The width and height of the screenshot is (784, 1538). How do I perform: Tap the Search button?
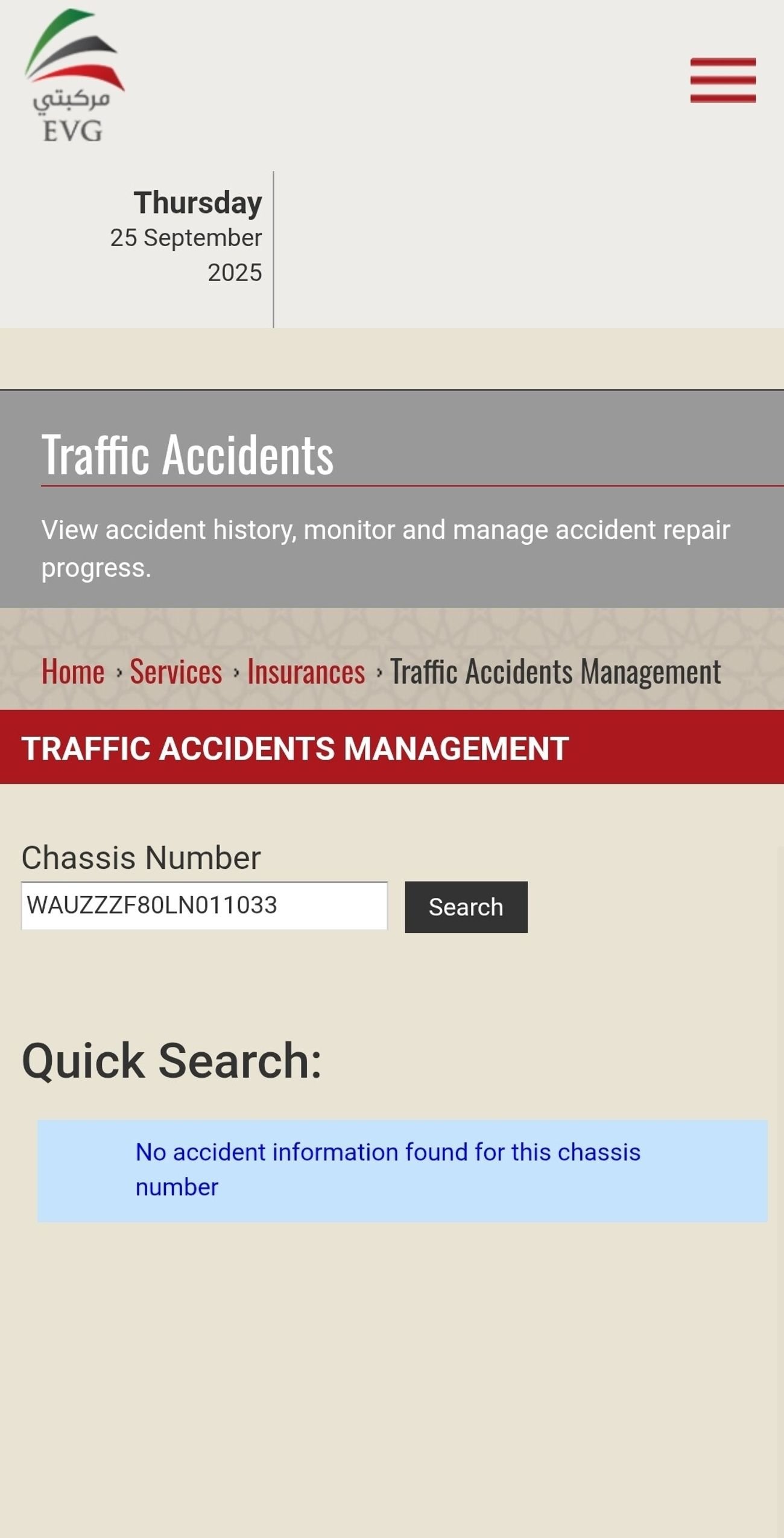(466, 907)
